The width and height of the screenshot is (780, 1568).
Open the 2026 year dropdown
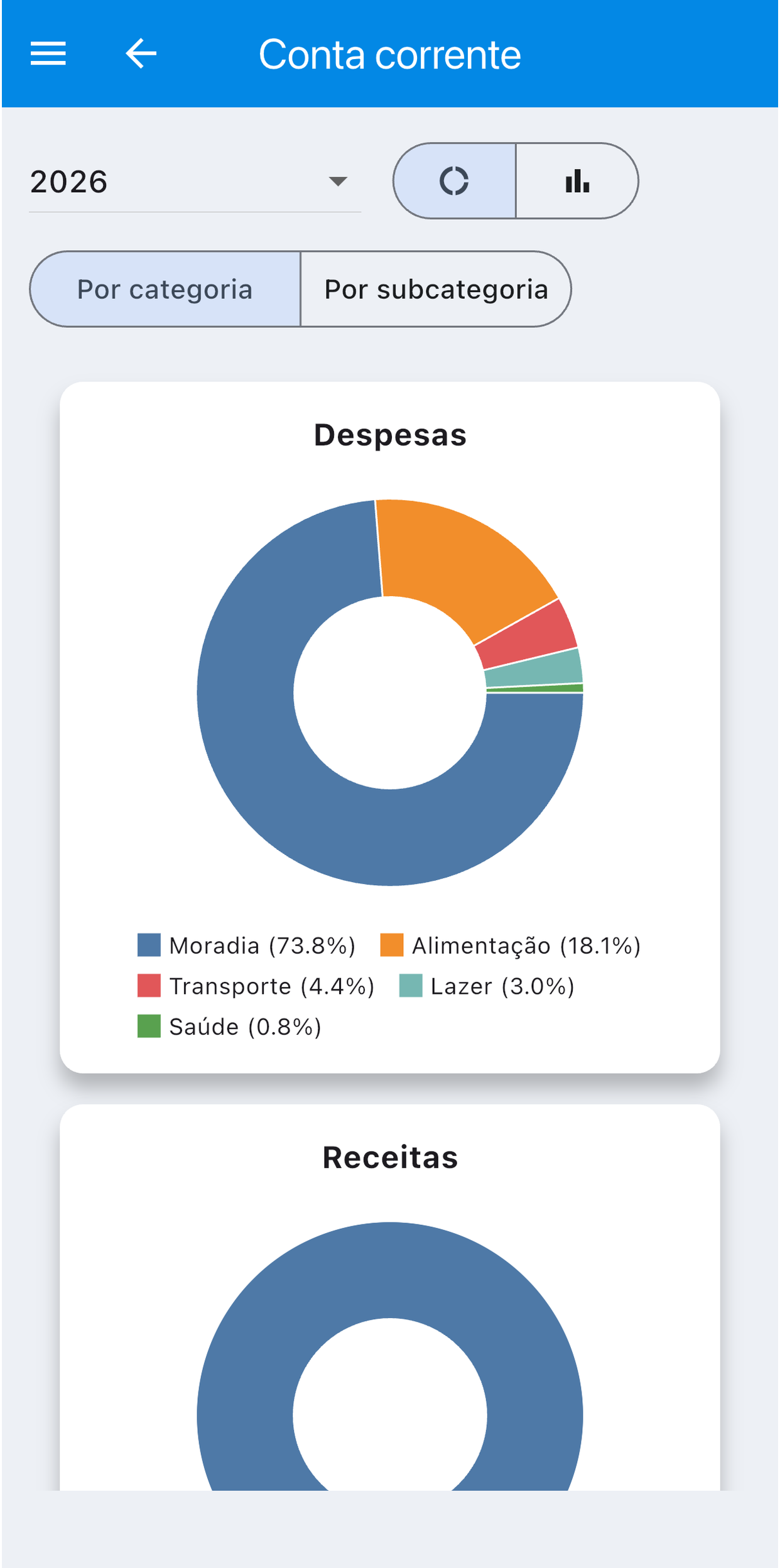pyautogui.click(x=195, y=182)
